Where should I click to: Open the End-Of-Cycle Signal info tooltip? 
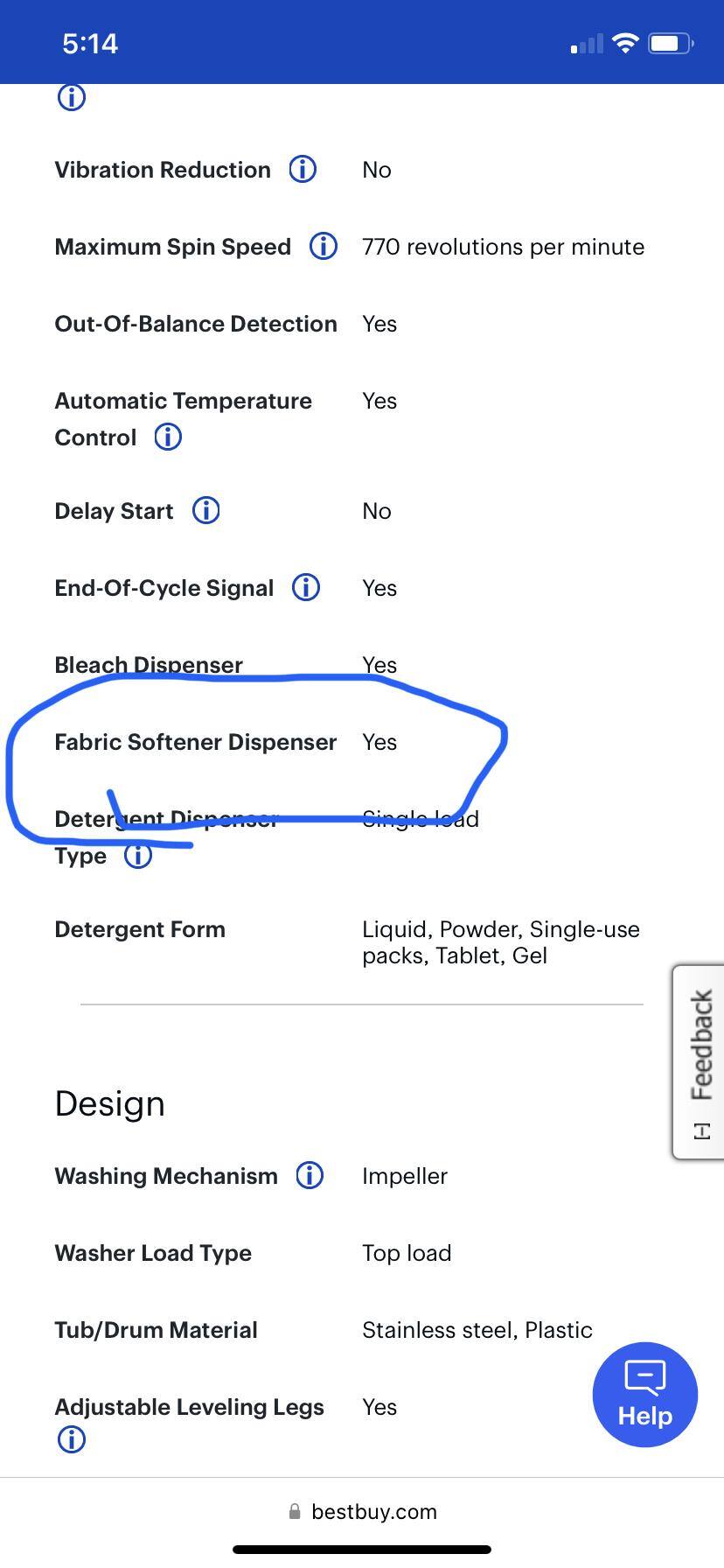point(305,587)
